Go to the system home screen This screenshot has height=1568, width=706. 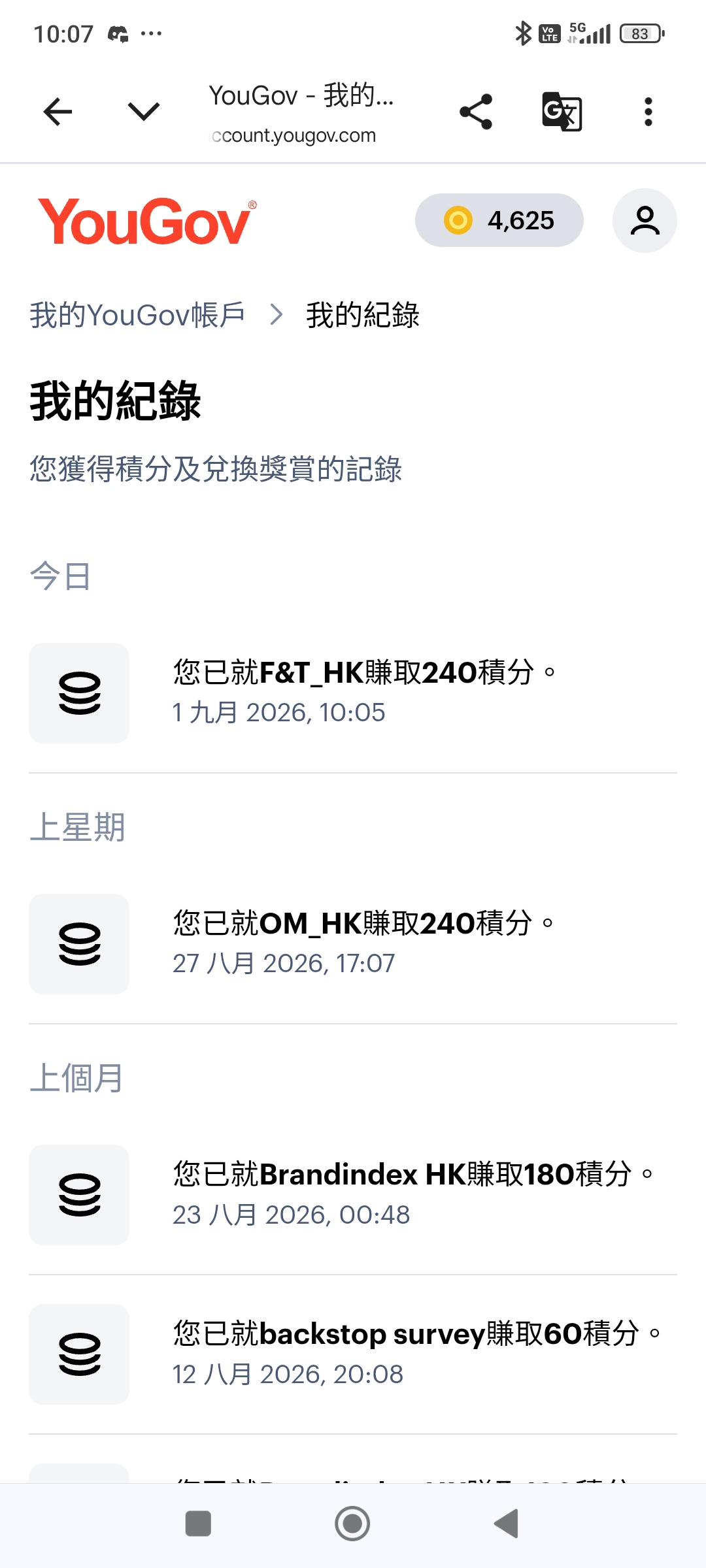352,1524
